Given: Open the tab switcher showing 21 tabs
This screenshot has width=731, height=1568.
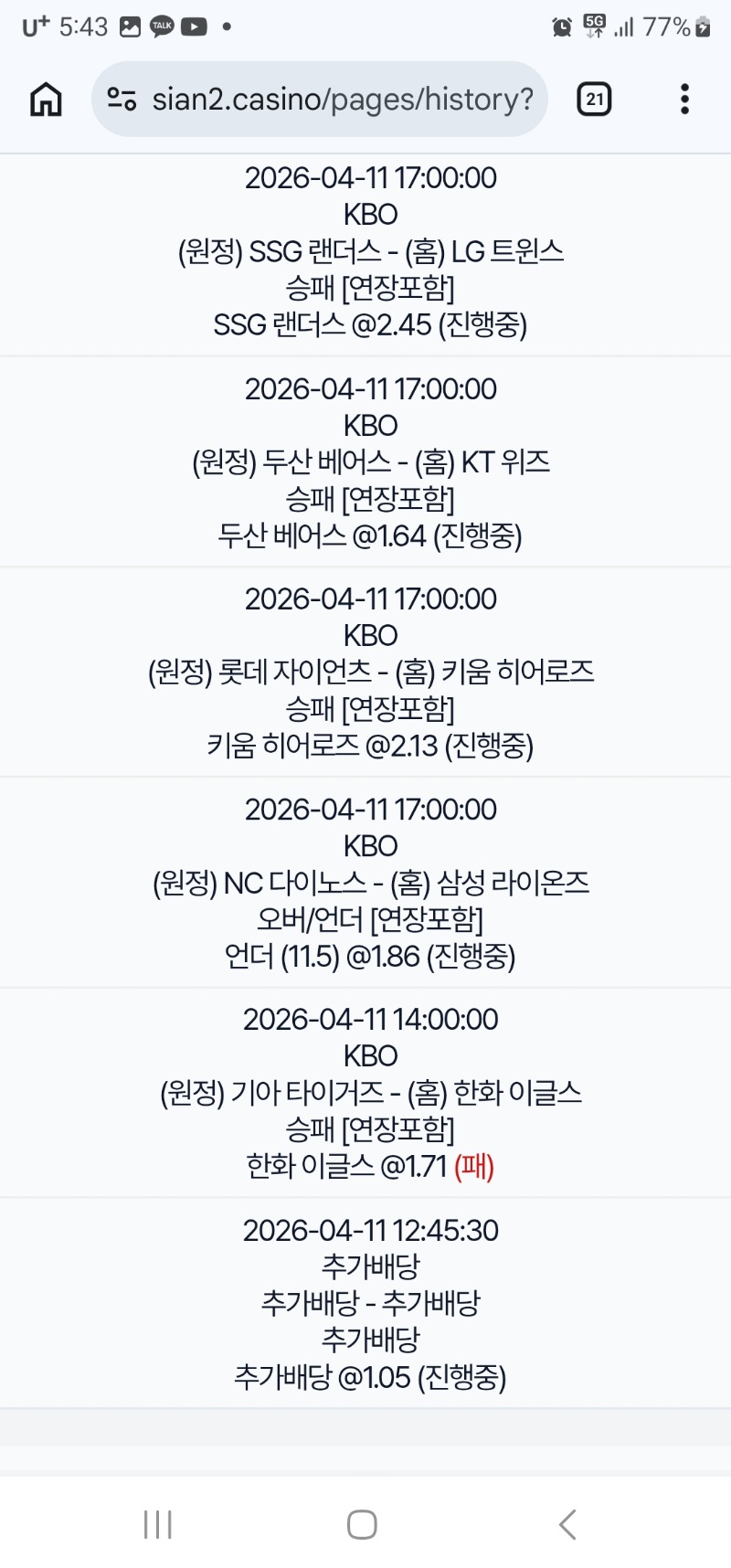Looking at the screenshot, I should (x=594, y=99).
